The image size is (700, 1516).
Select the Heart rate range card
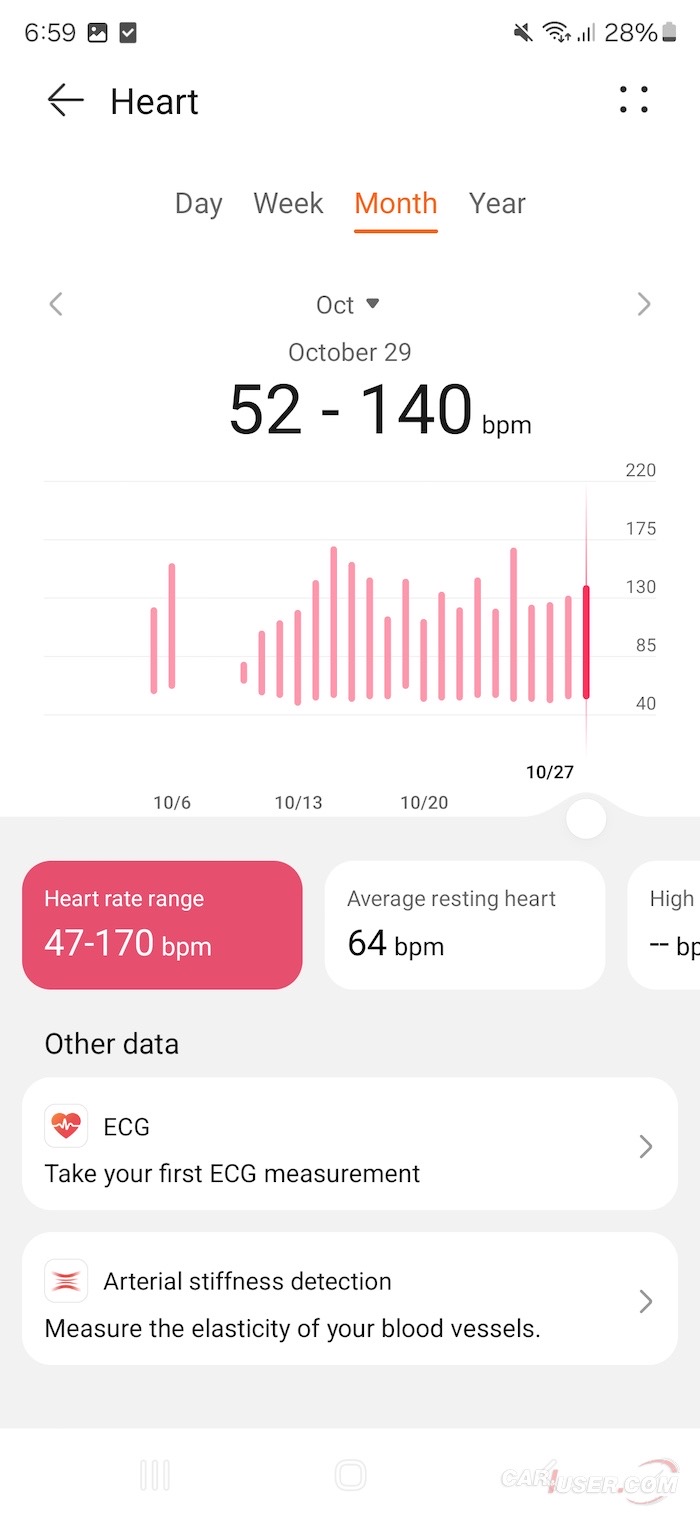[x=162, y=925]
